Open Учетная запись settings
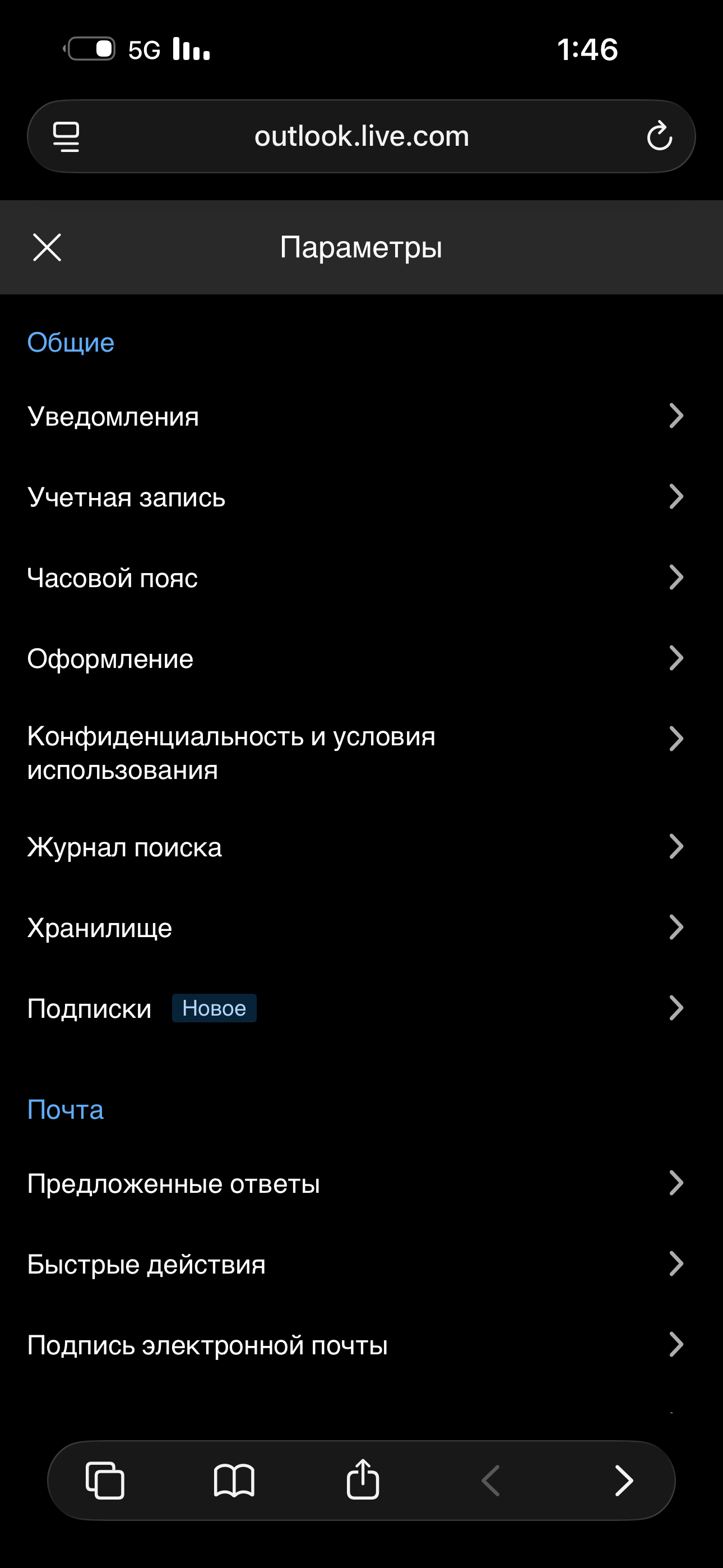Viewport: 723px width, 1568px height. 361,497
